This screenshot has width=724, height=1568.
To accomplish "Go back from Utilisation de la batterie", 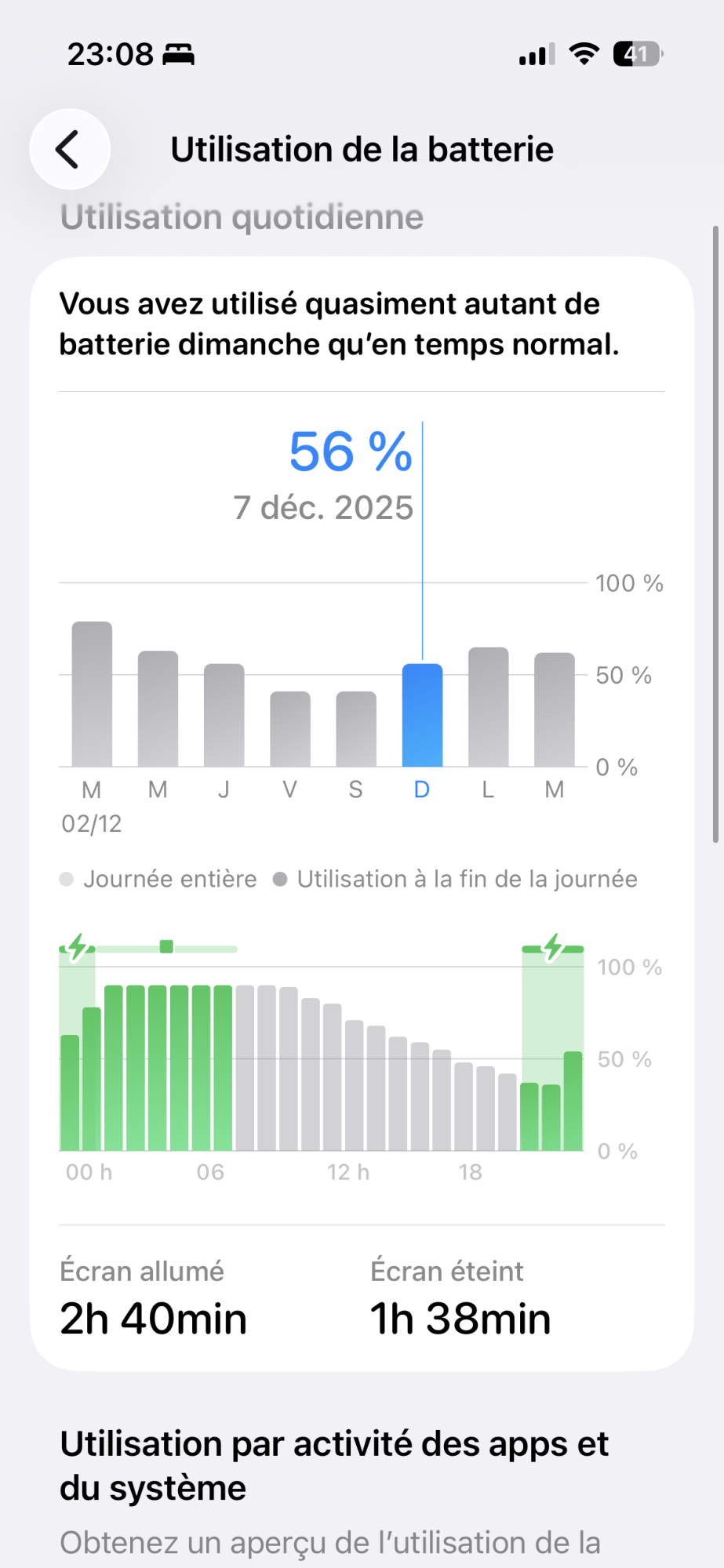I will pos(70,149).
